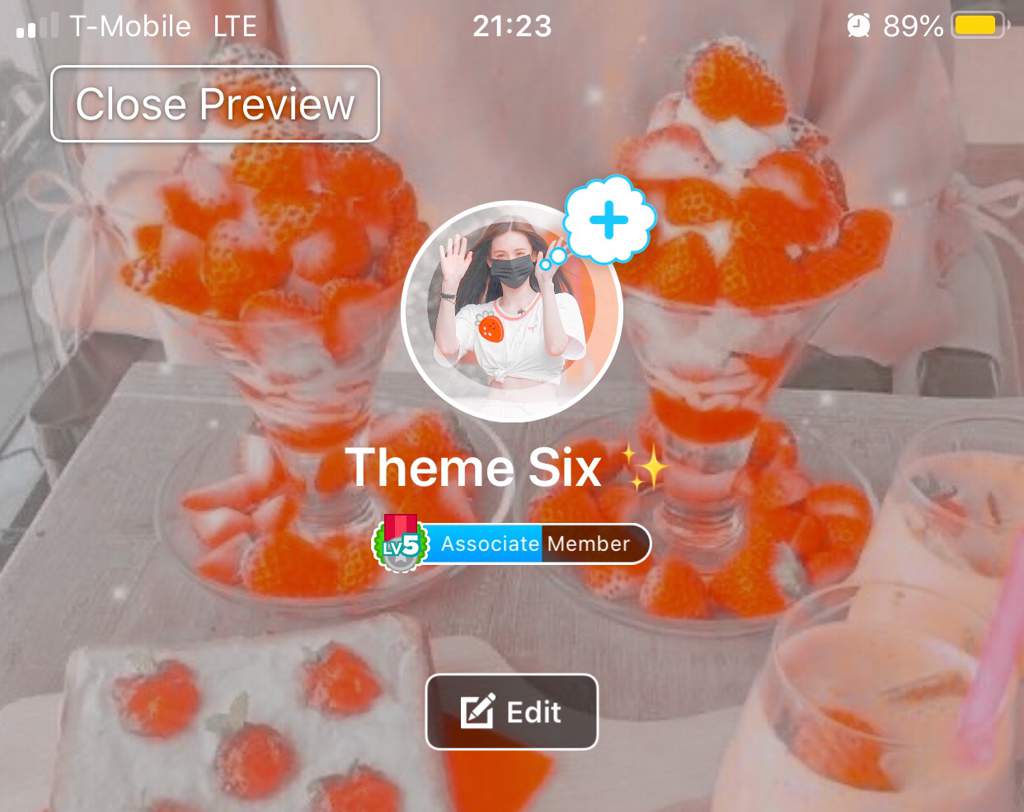Tap the Lv5 level badge
Viewport: 1024px width, 812px height.
point(400,544)
